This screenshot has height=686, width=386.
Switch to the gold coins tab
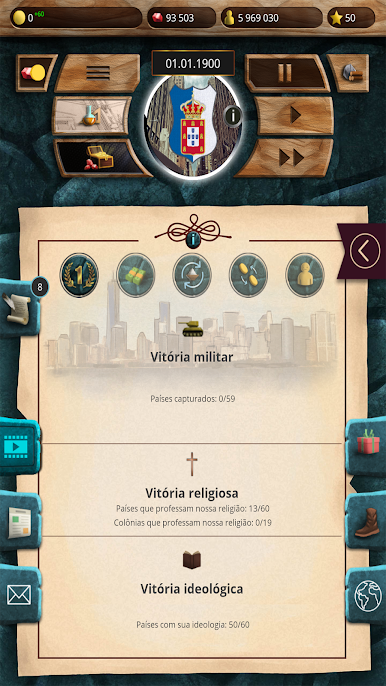click(x=249, y=276)
